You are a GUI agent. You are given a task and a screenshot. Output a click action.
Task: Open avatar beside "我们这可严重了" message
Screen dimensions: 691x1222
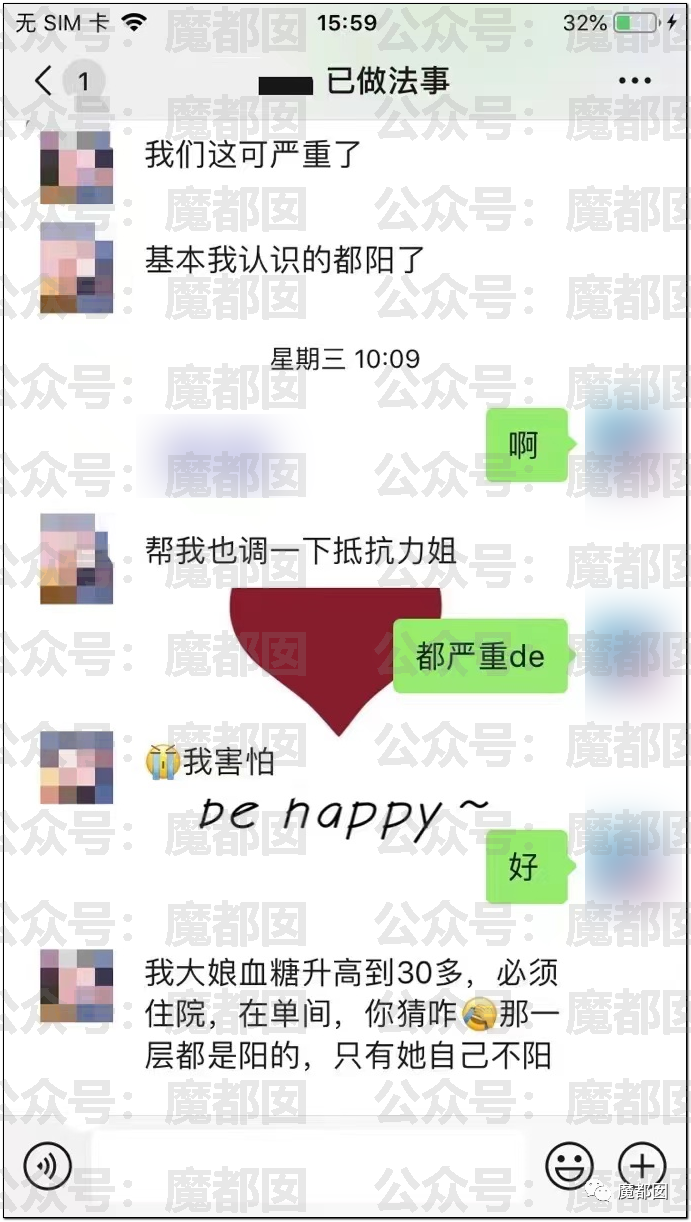coord(76,167)
